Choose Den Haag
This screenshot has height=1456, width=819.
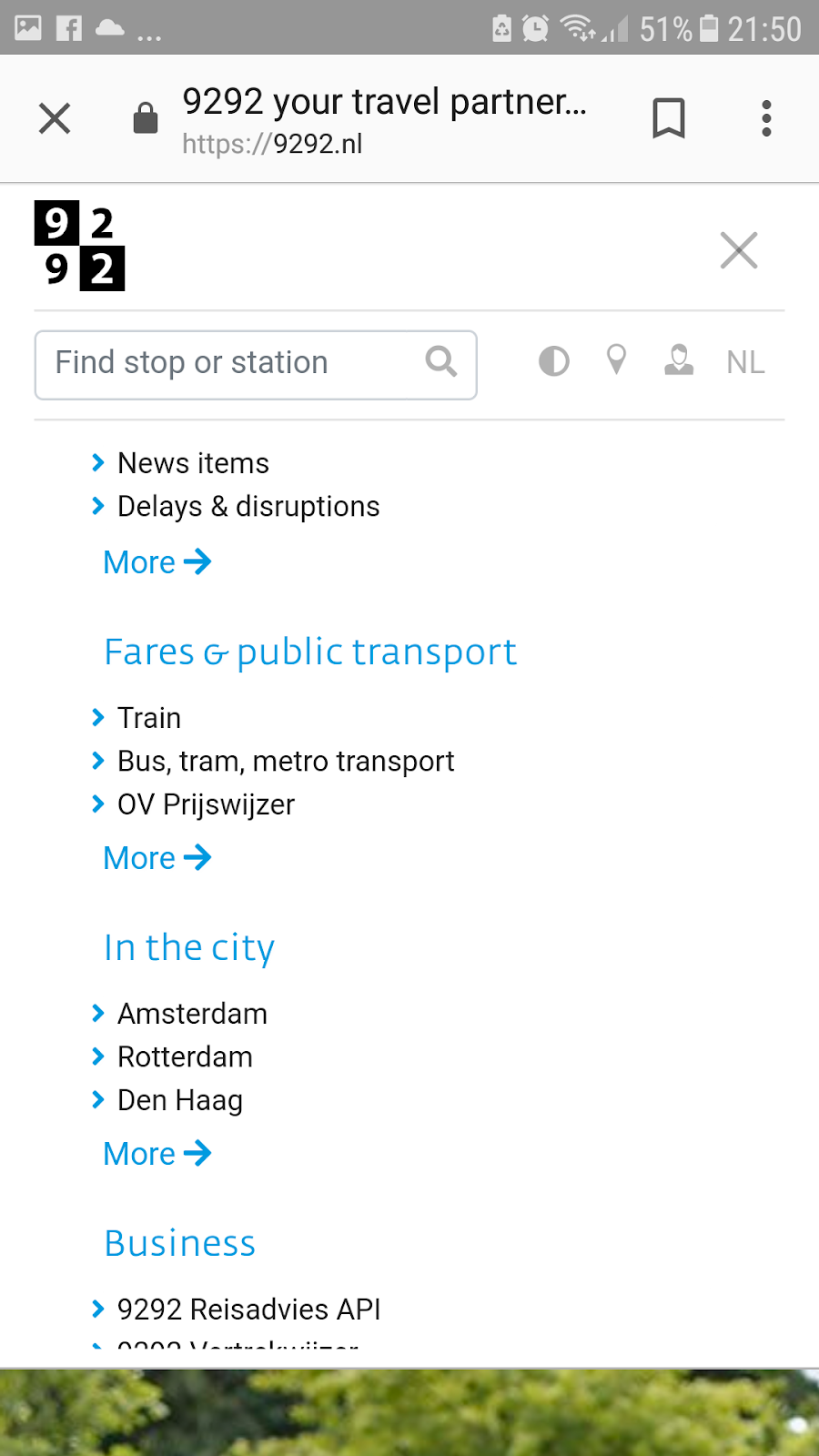(x=180, y=1101)
